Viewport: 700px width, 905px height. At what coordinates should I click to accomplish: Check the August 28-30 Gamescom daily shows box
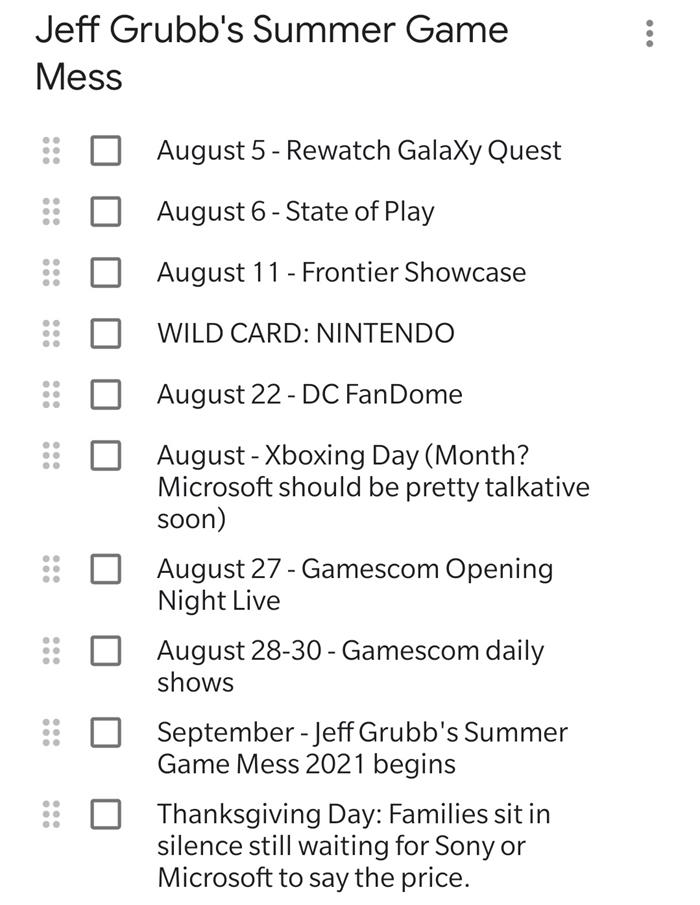pos(106,651)
